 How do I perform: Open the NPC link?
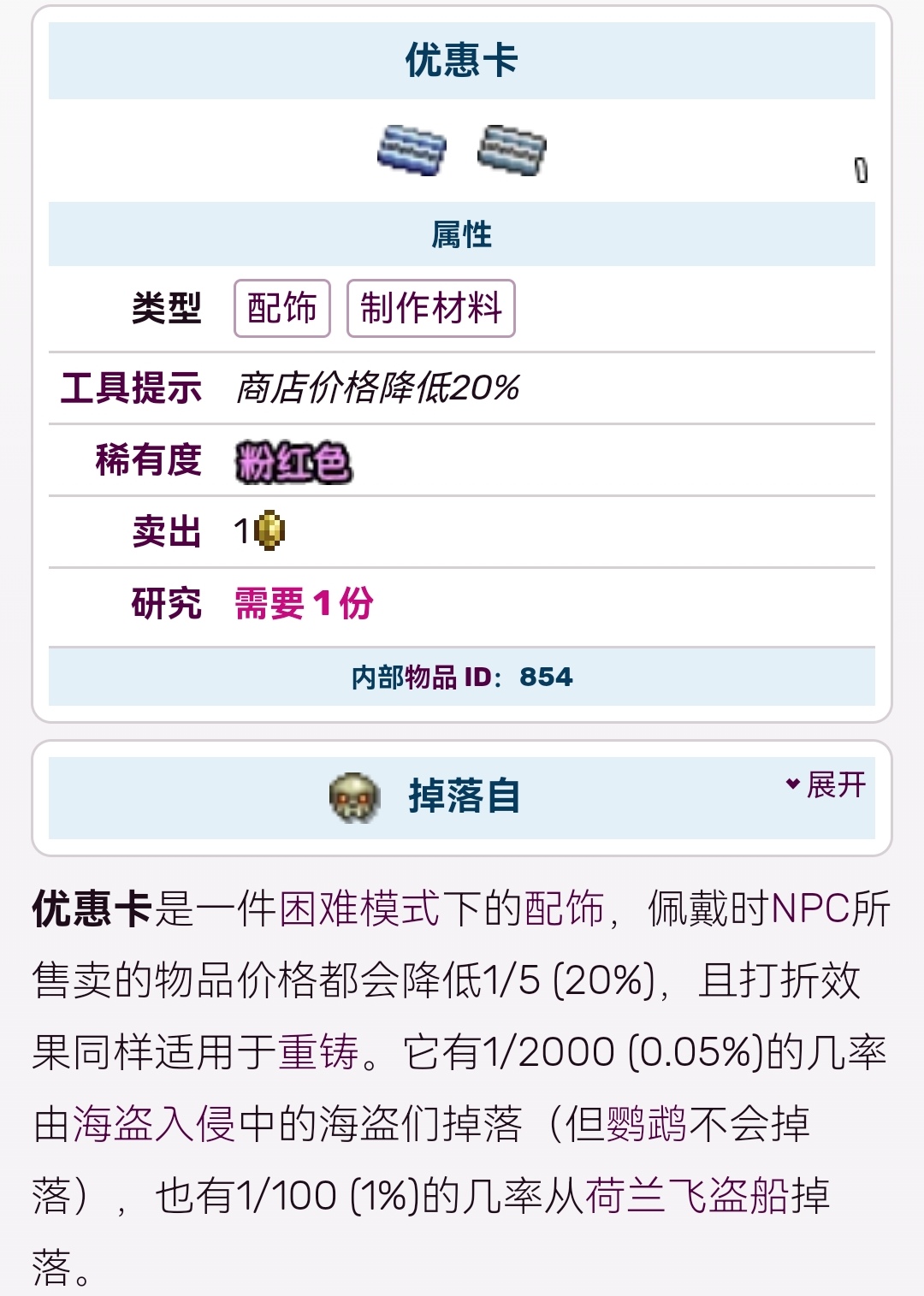tap(810, 908)
